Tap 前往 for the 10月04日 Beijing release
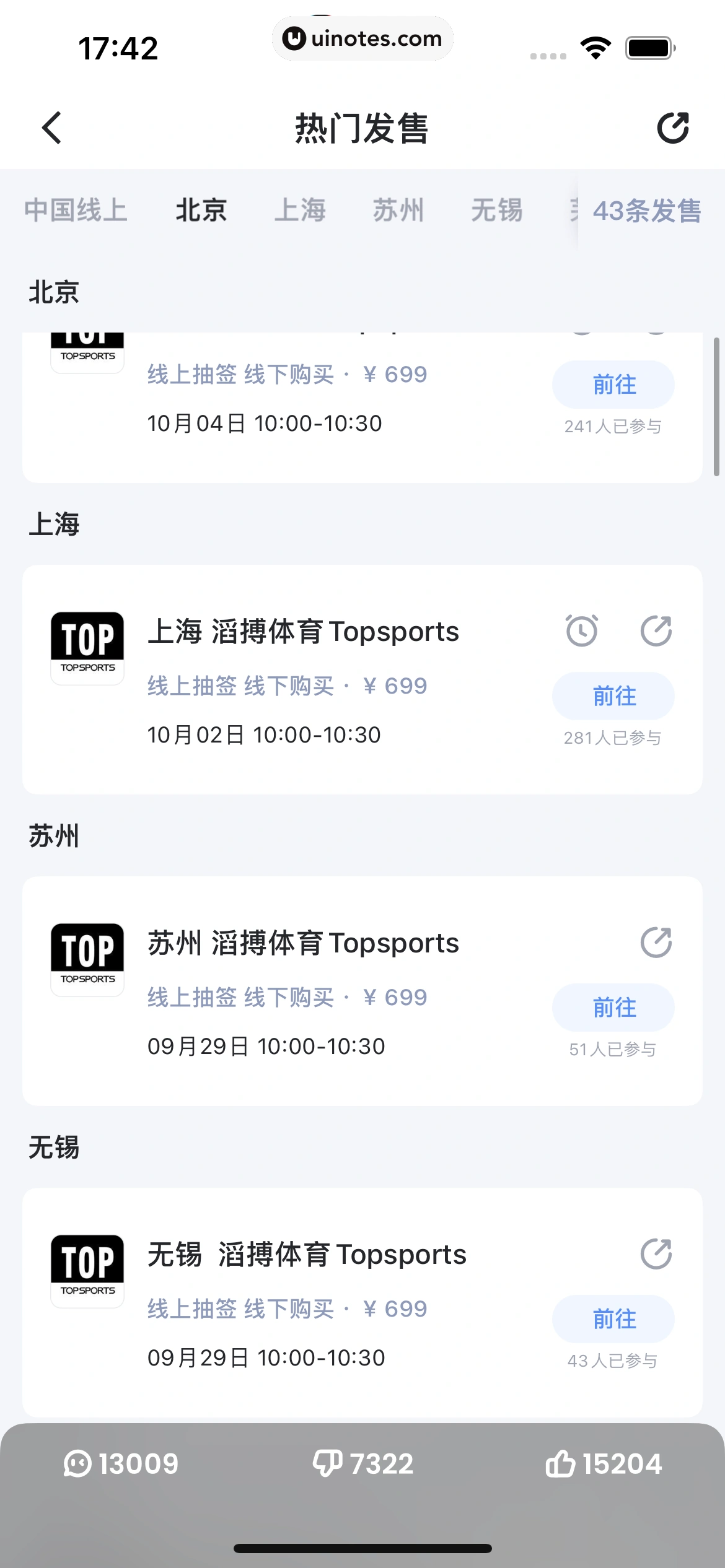725x1568 pixels. pyautogui.click(x=613, y=385)
